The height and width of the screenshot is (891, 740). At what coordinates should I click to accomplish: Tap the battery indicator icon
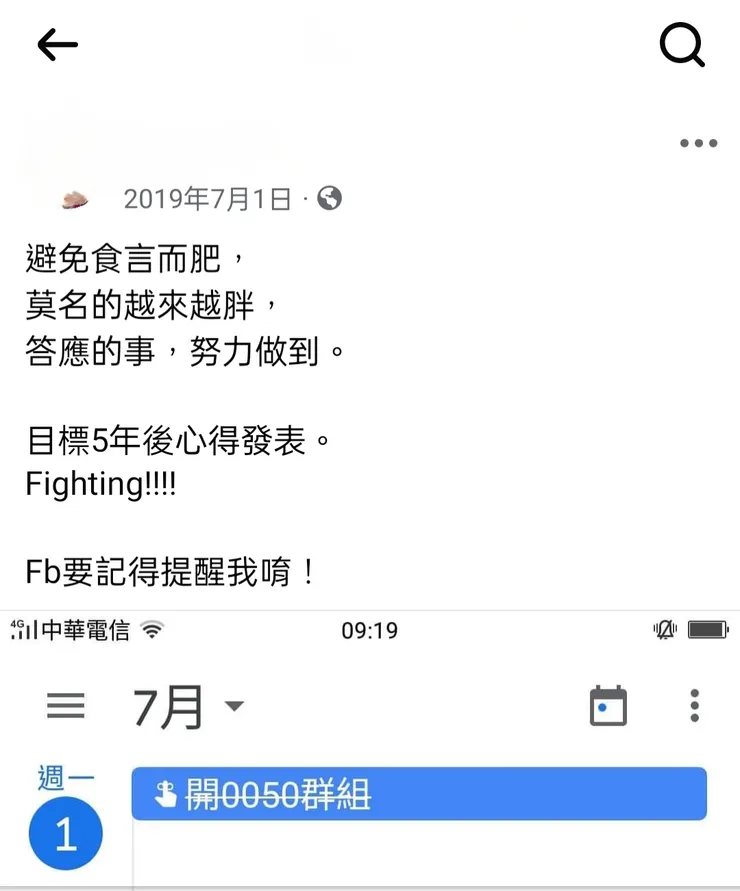click(x=707, y=629)
